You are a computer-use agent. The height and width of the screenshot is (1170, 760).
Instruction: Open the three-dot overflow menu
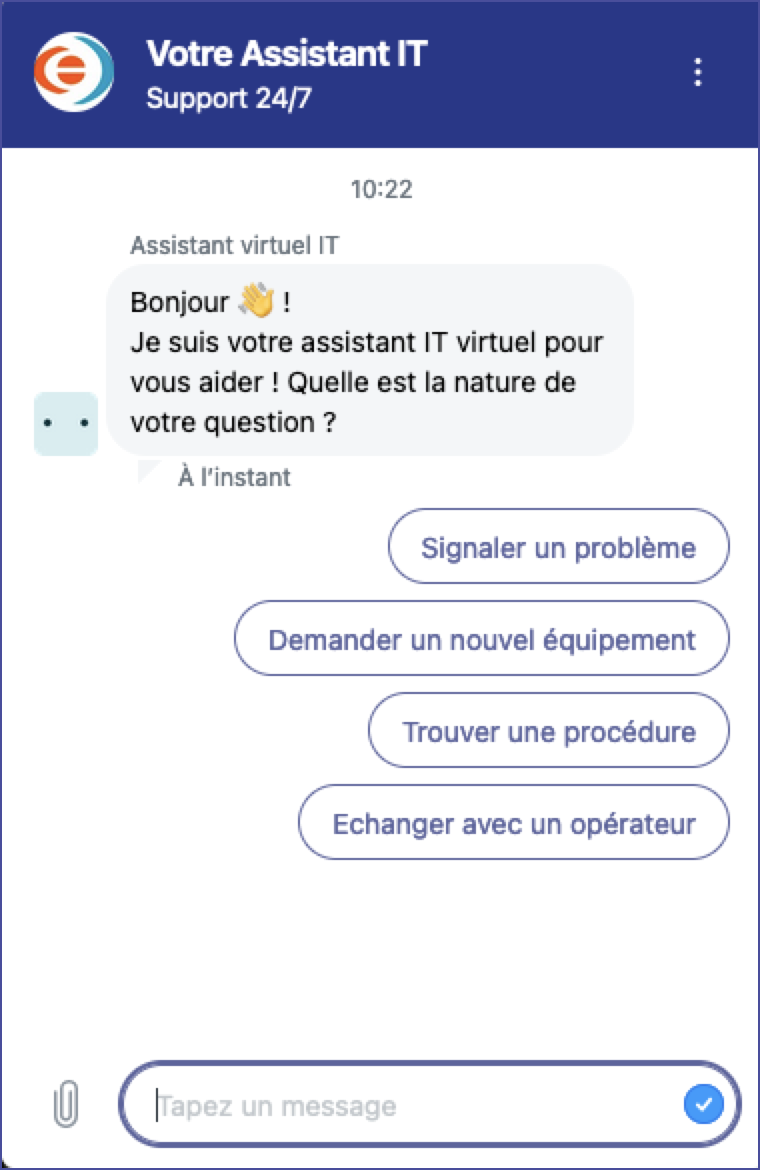[x=698, y=72]
